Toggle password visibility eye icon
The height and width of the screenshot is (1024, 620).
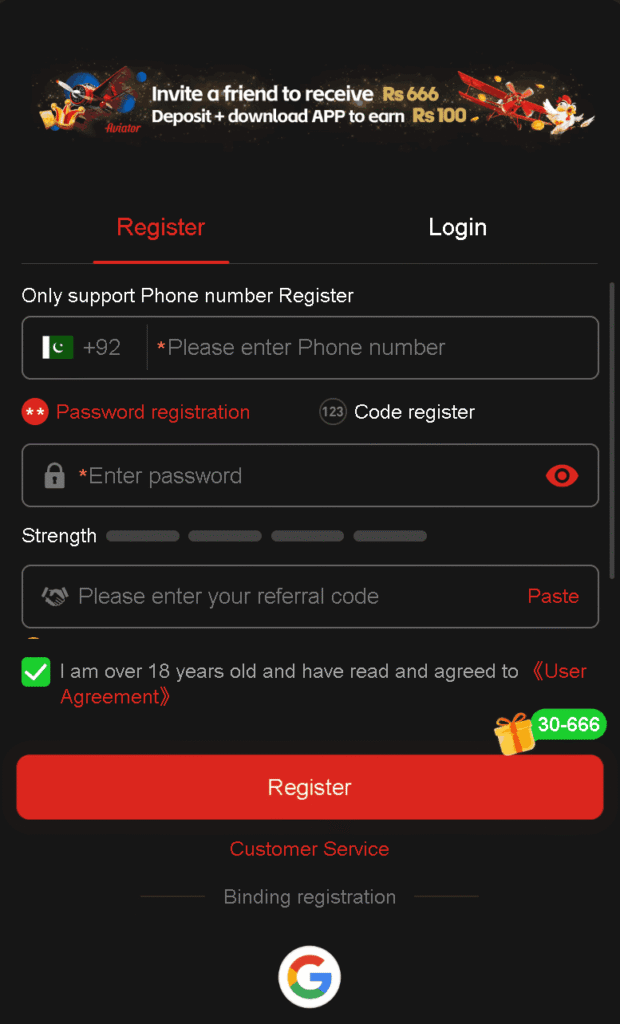[562, 475]
